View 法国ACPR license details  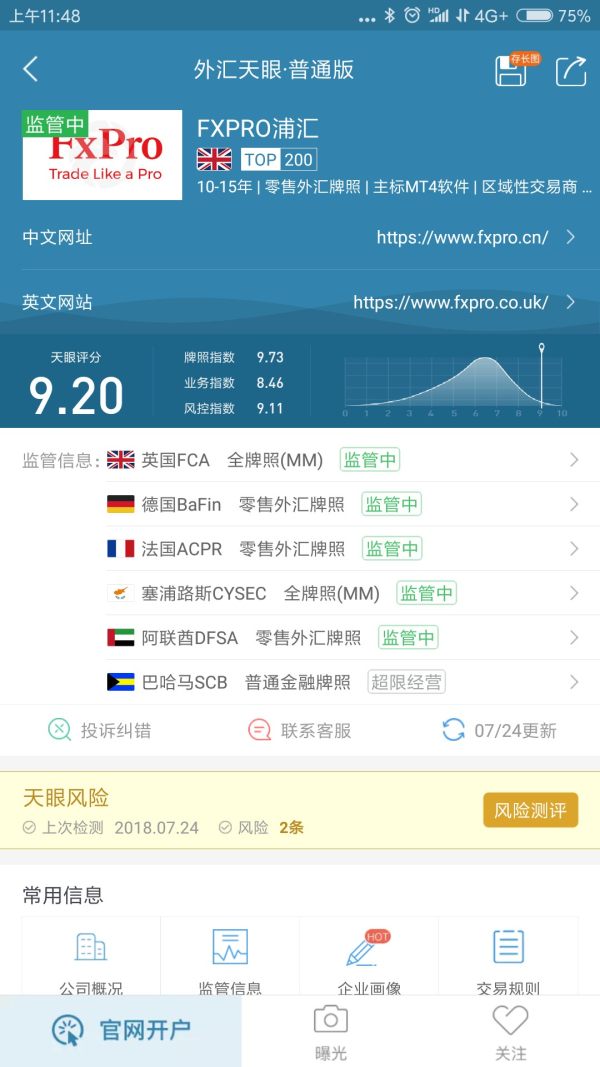352,548
